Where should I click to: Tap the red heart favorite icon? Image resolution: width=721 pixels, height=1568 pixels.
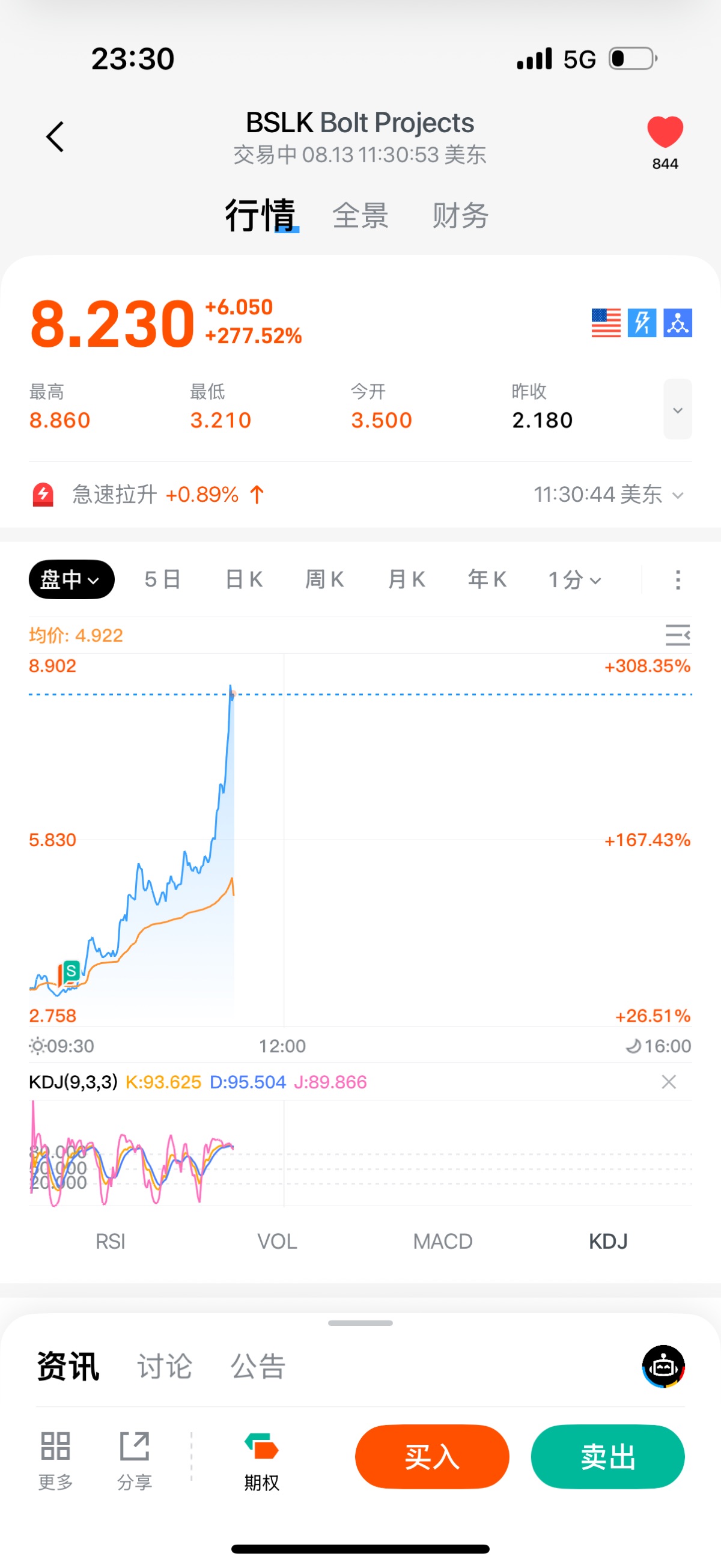(665, 132)
